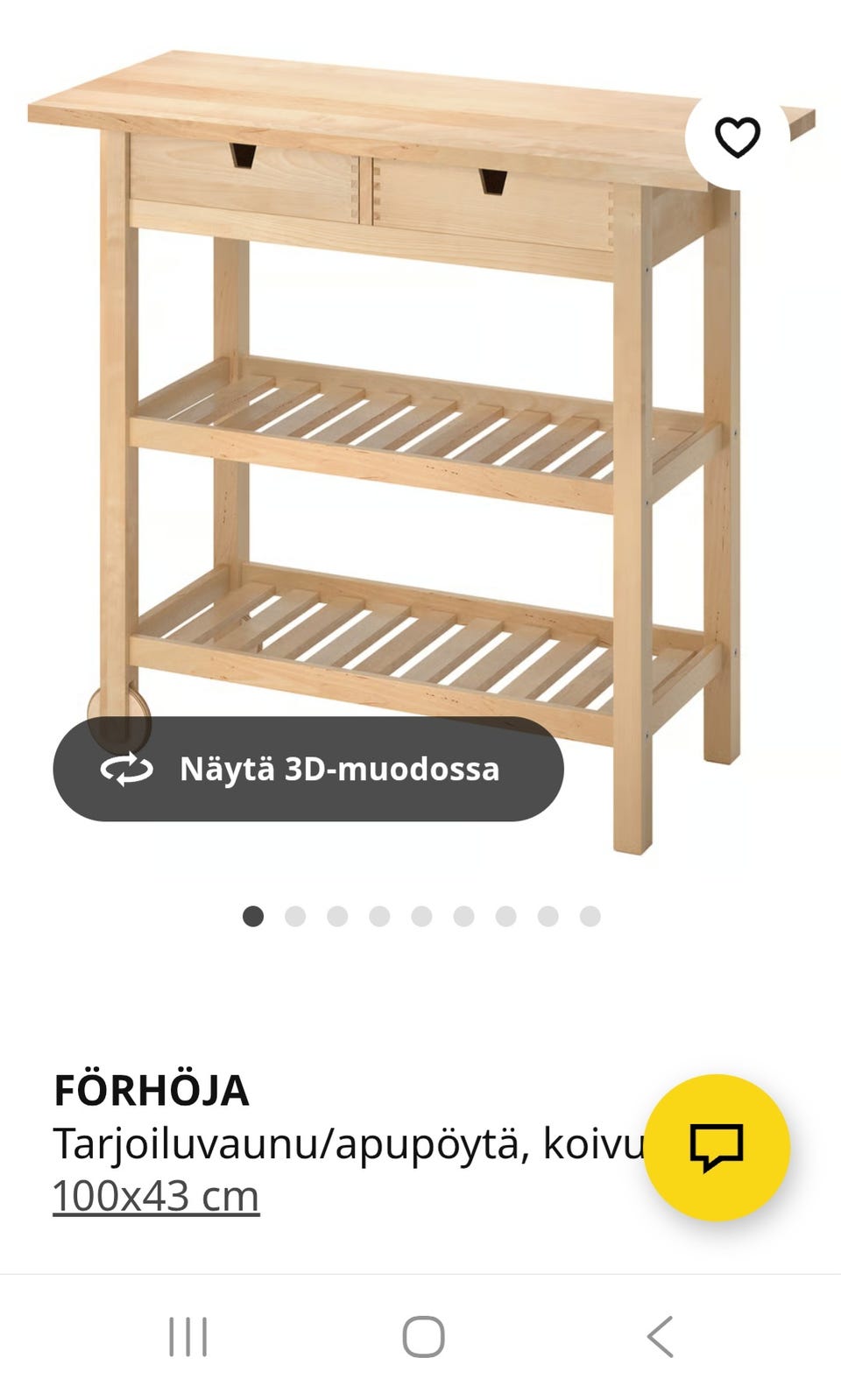Open the underlined 100x43 cm size link
The width and height of the screenshot is (841, 1400).
[x=156, y=1193]
